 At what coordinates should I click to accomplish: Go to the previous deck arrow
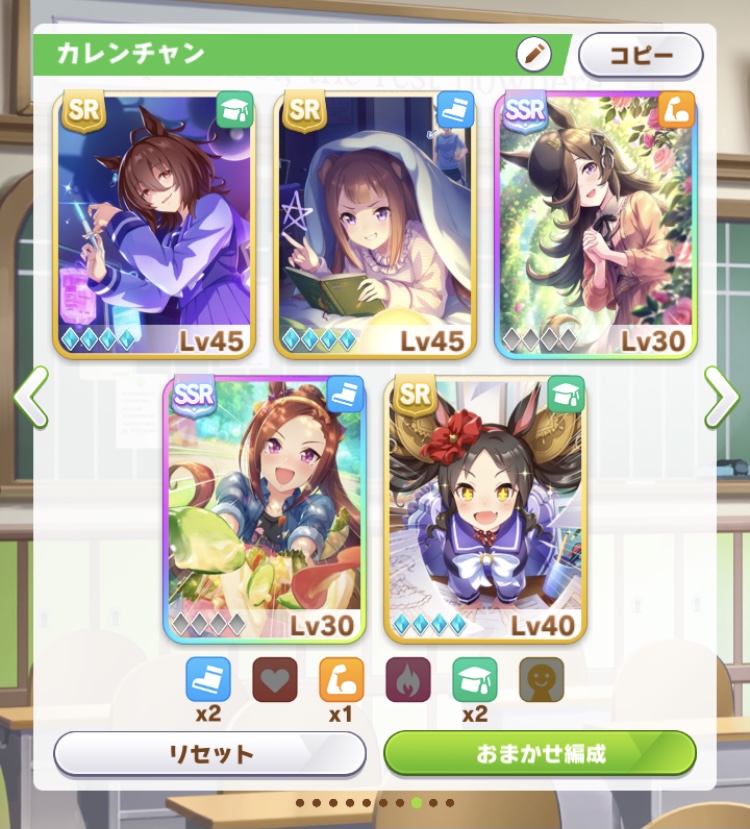coord(30,396)
